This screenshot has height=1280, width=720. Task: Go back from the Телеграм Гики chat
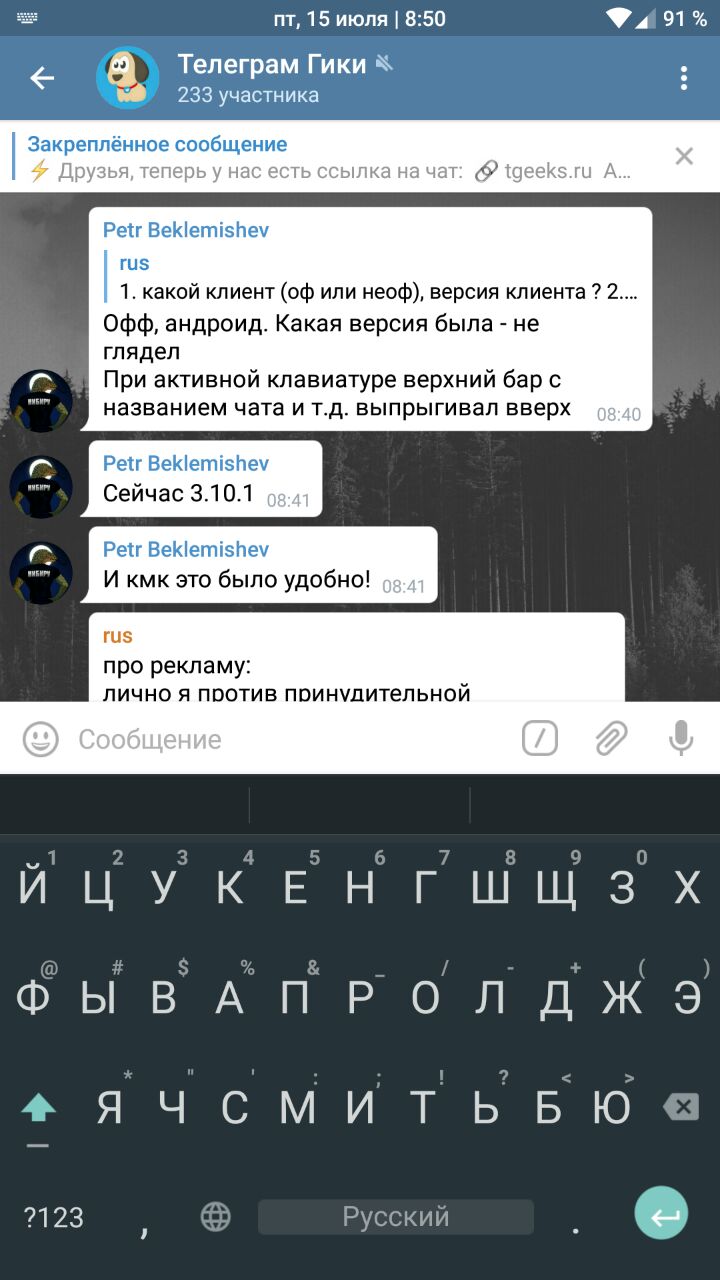[42, 78]
